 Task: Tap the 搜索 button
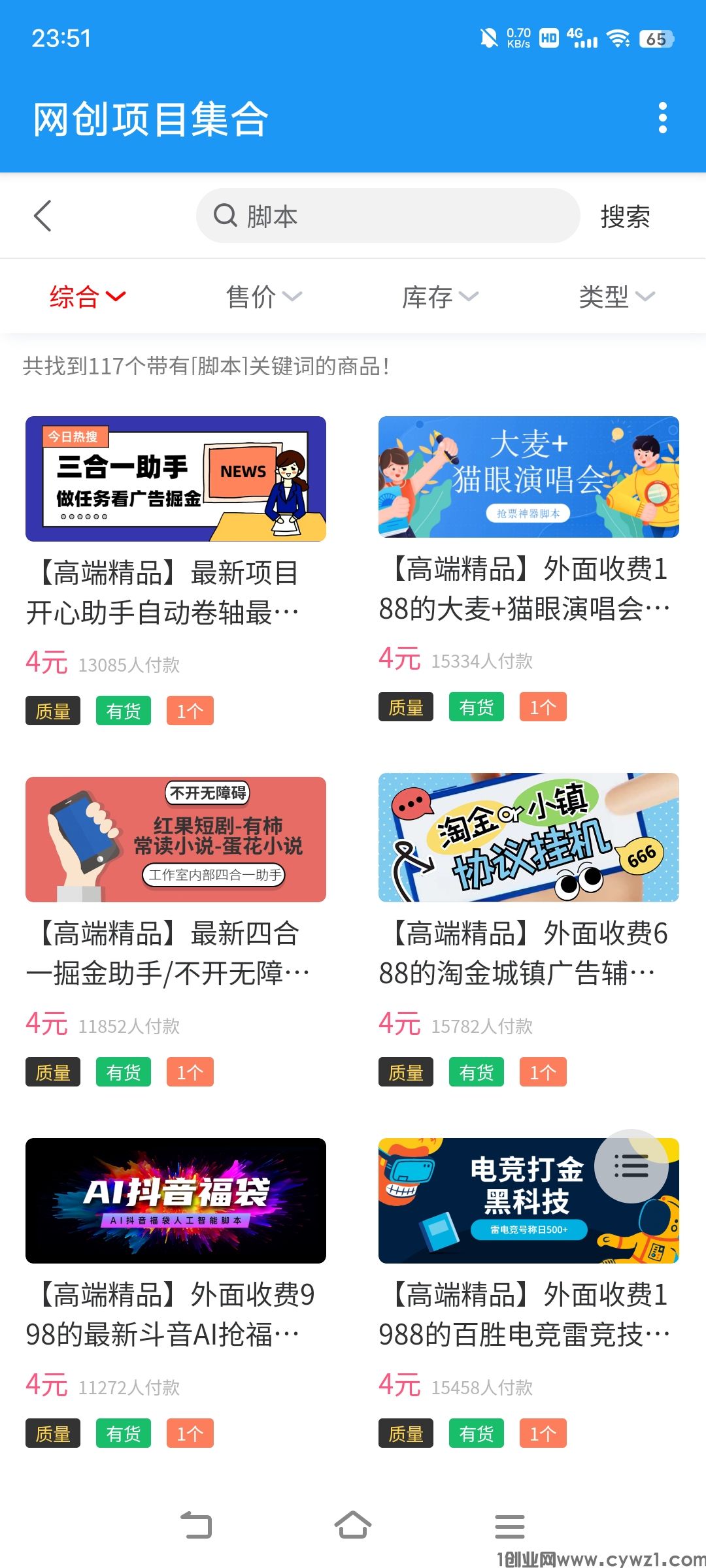click(x=625, y=217)
